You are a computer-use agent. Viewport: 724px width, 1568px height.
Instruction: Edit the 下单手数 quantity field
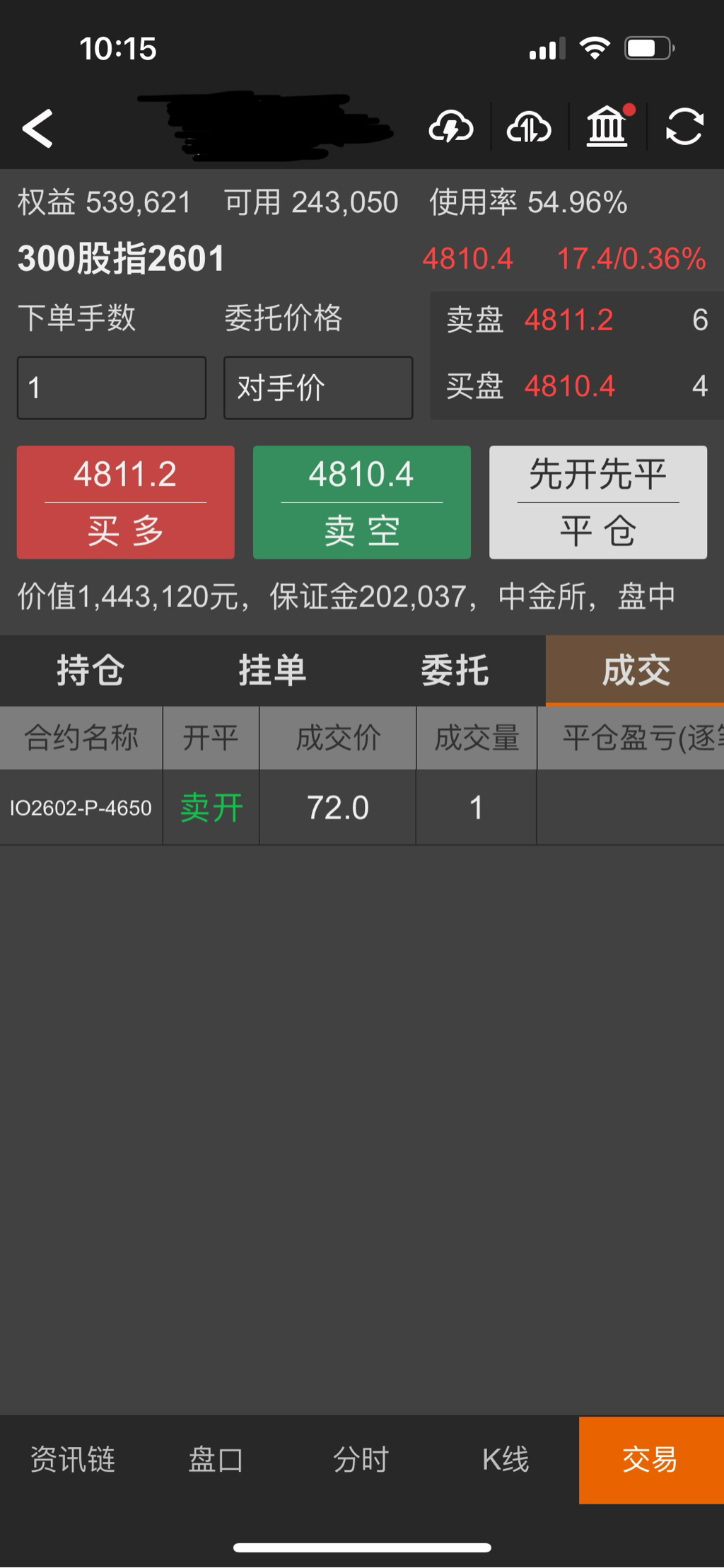[112, 388]
